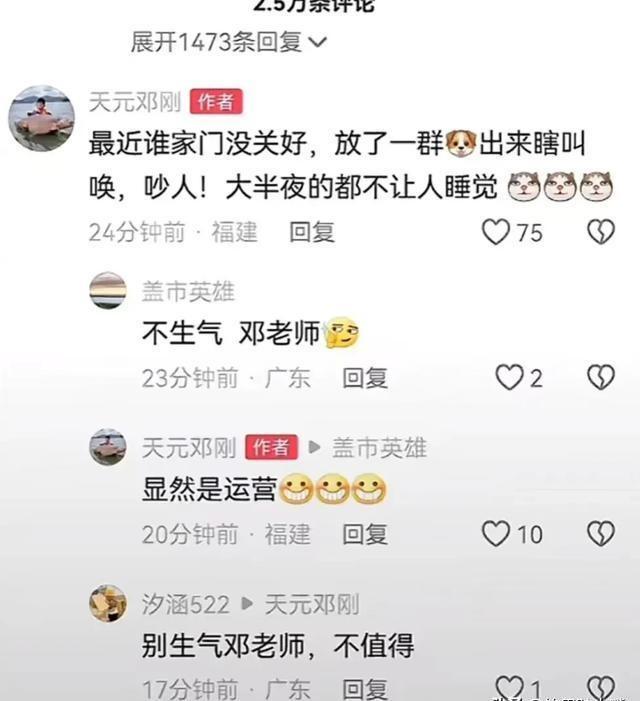Dislike the reply 显然是运营
The height and width of the screenshot is (701, 640).
tap(600, 534)
